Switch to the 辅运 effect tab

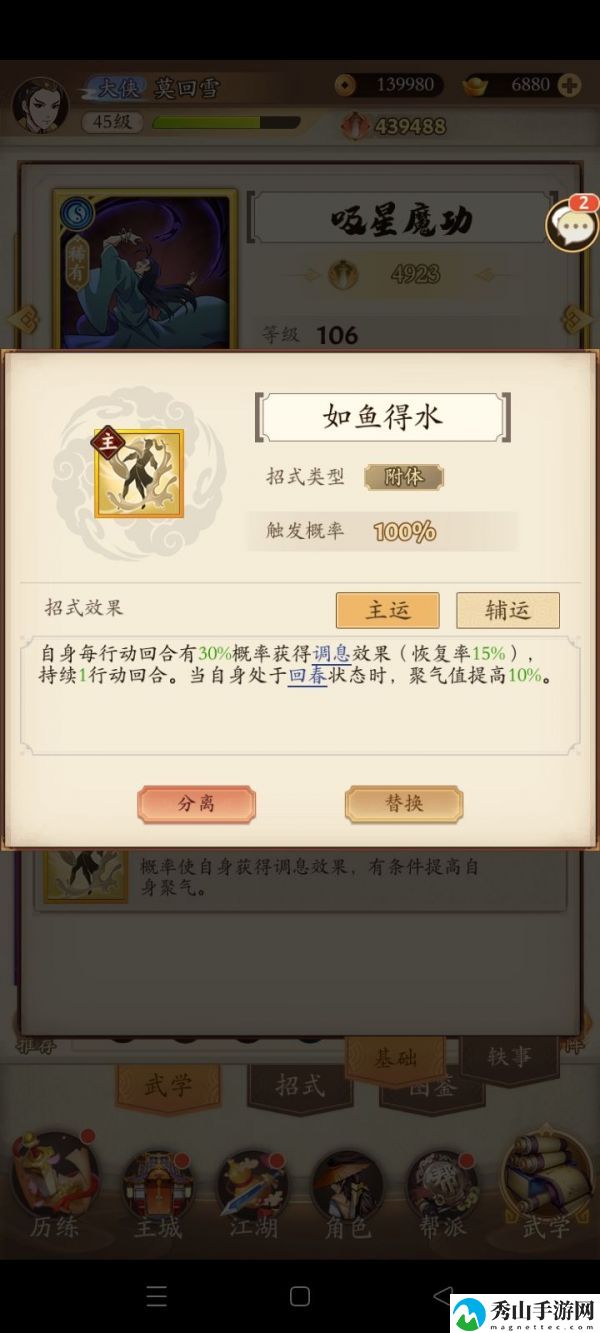point(507,610)
